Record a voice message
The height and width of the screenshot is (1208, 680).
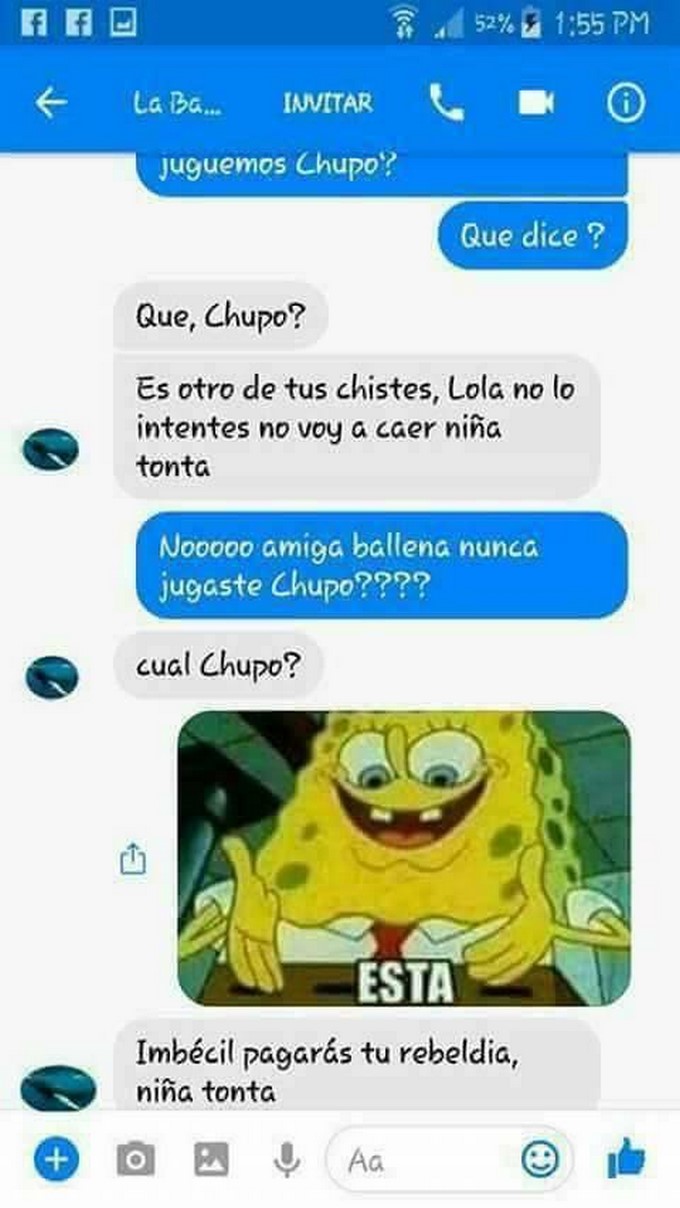pos(287,1160)
